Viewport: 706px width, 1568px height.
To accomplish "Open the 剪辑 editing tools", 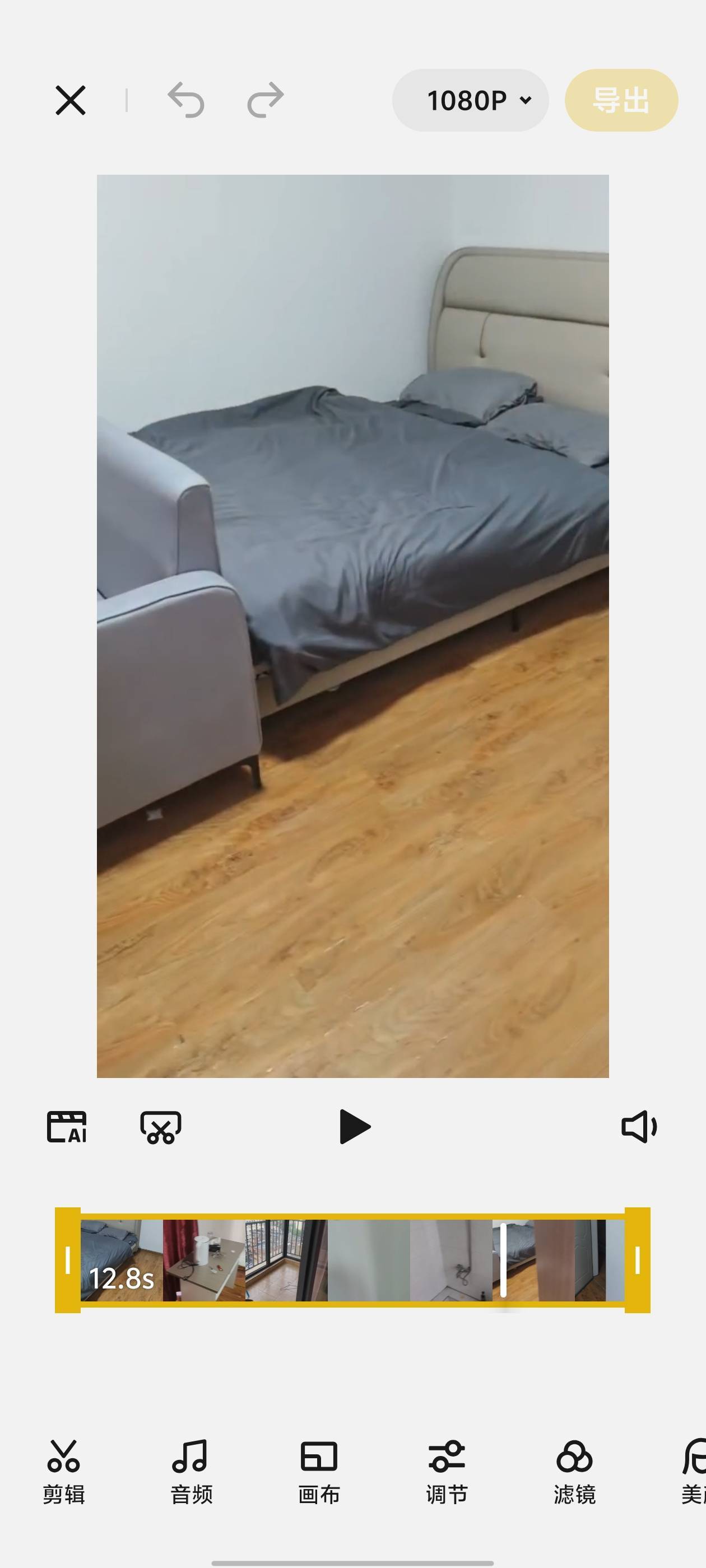I will (x=64, y=1471).
